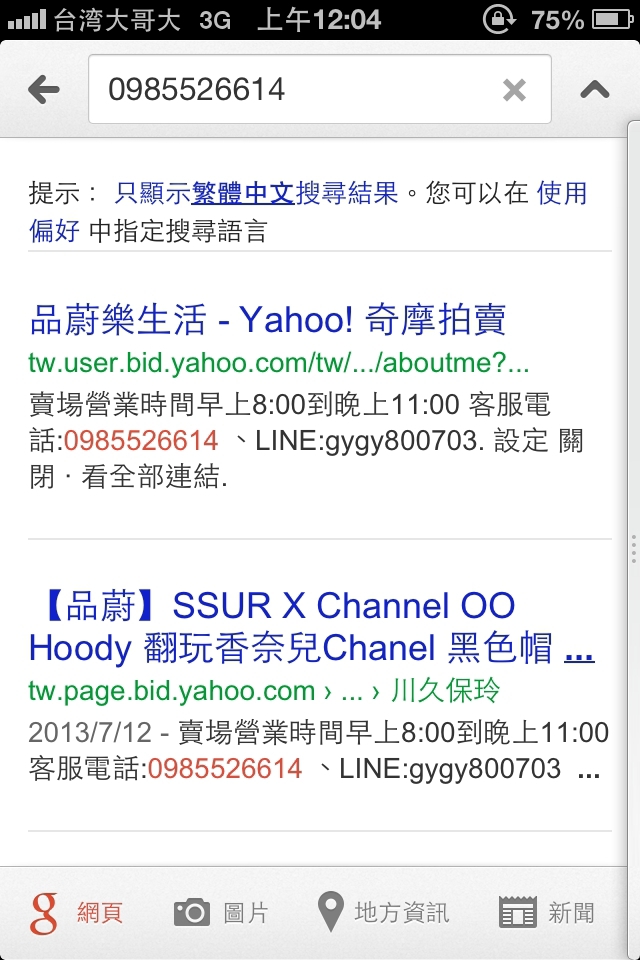Screen dimensions: 640x960
Task: Switch to the 圖片 images tab
Action: pyautogui.click(x=222, y=912)
